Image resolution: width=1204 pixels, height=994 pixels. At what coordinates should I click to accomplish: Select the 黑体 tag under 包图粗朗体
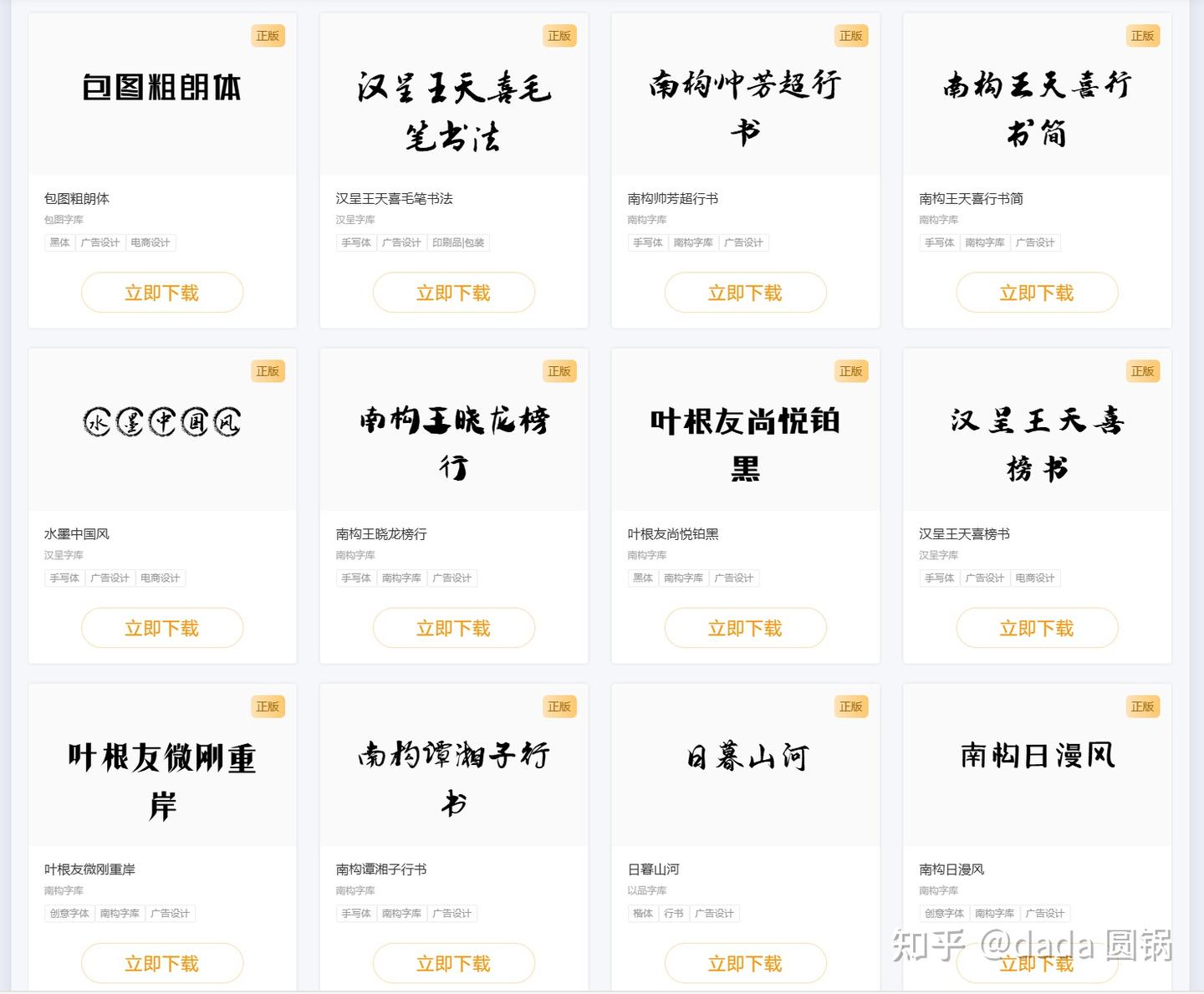pyautogui.click(x=59, y=242)
